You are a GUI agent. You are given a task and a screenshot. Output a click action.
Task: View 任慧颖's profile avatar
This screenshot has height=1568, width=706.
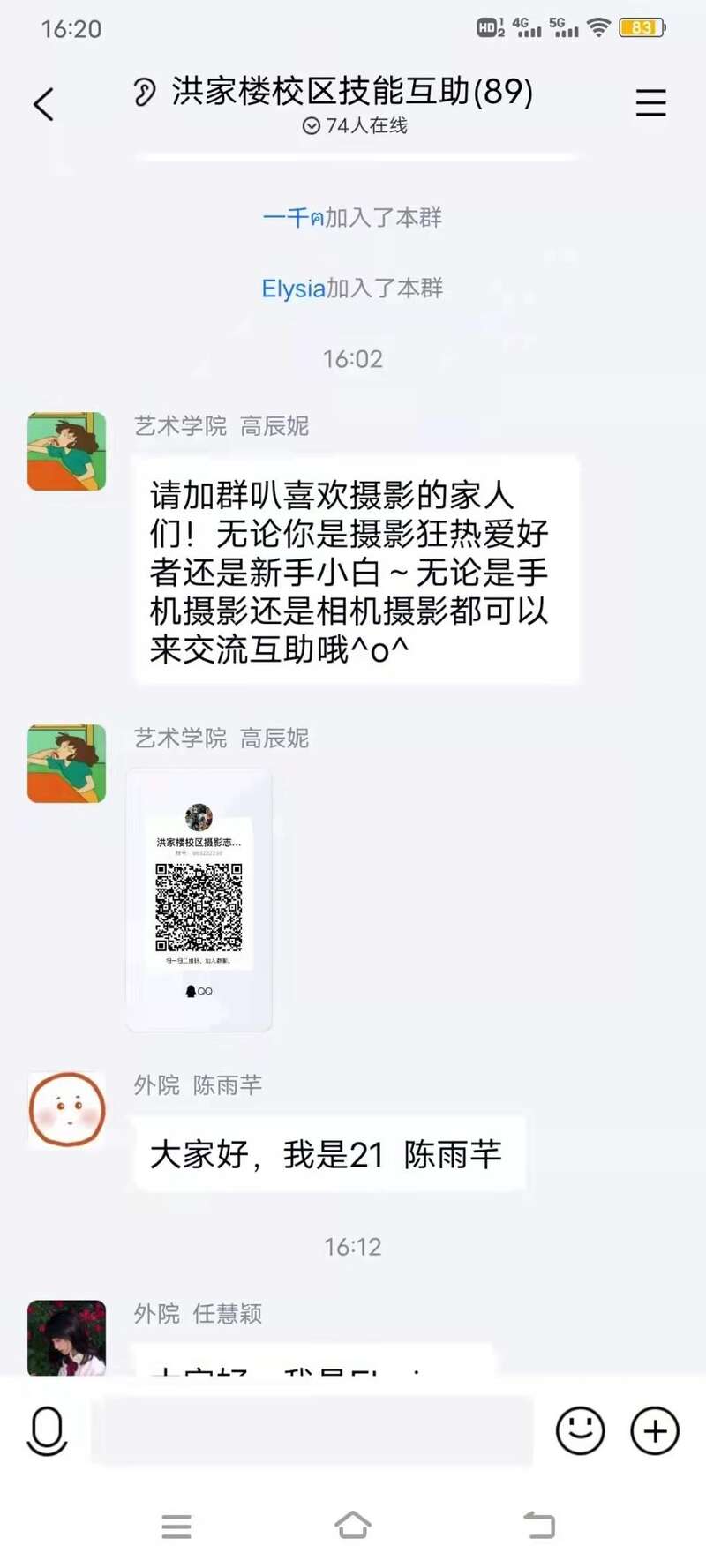(x=67, y=1336)
